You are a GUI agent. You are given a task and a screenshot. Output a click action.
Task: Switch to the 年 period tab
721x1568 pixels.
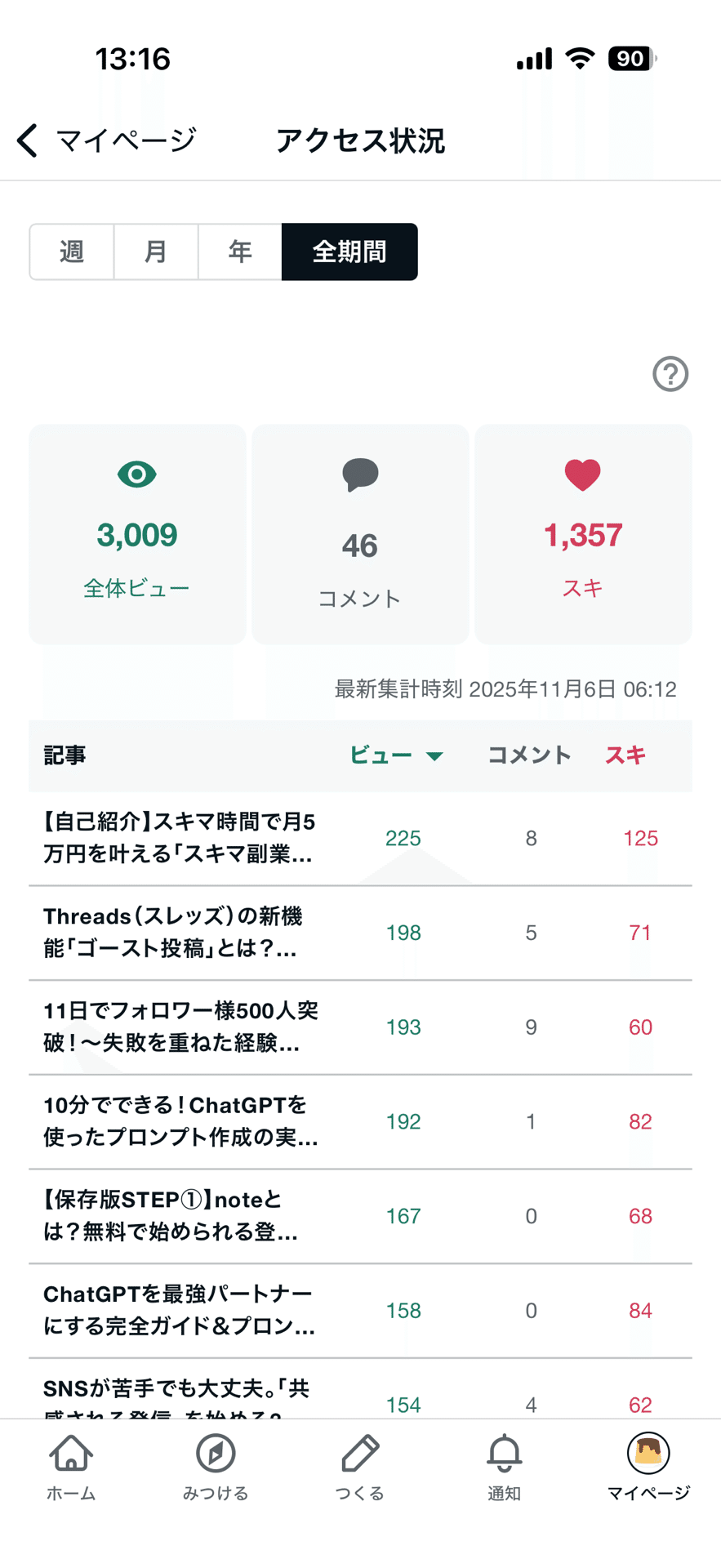click(240, 252)
